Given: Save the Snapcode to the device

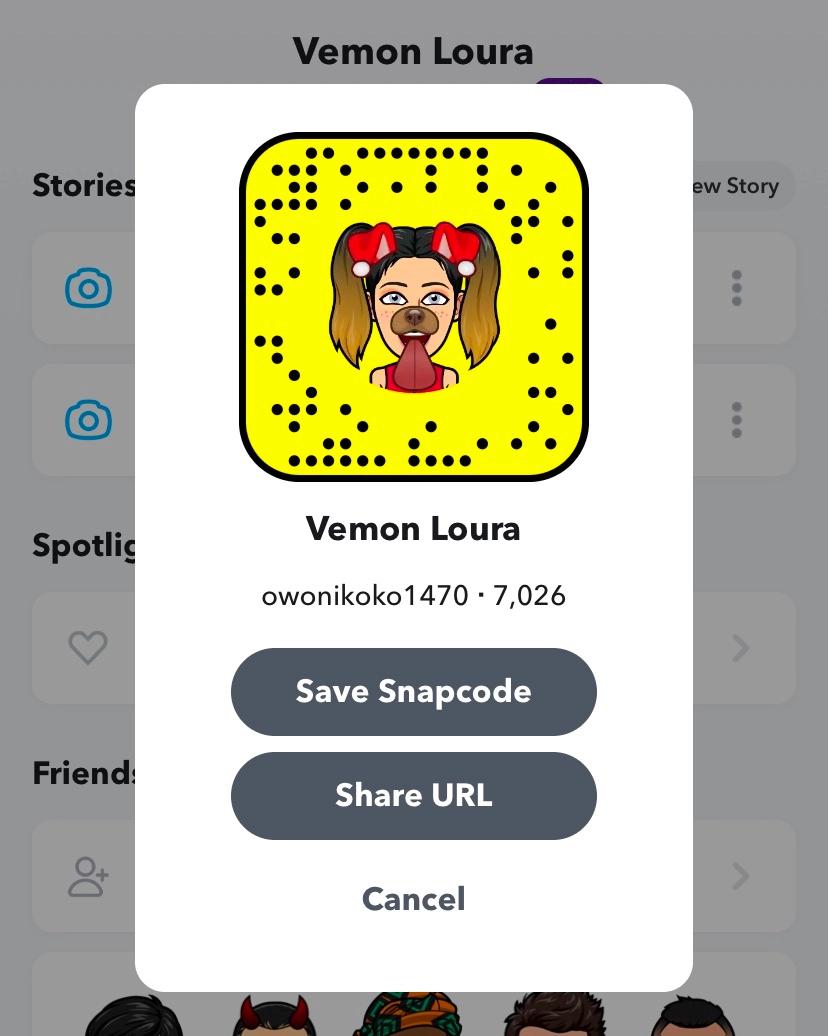Looking at the screenshot, I should [413, 692].
